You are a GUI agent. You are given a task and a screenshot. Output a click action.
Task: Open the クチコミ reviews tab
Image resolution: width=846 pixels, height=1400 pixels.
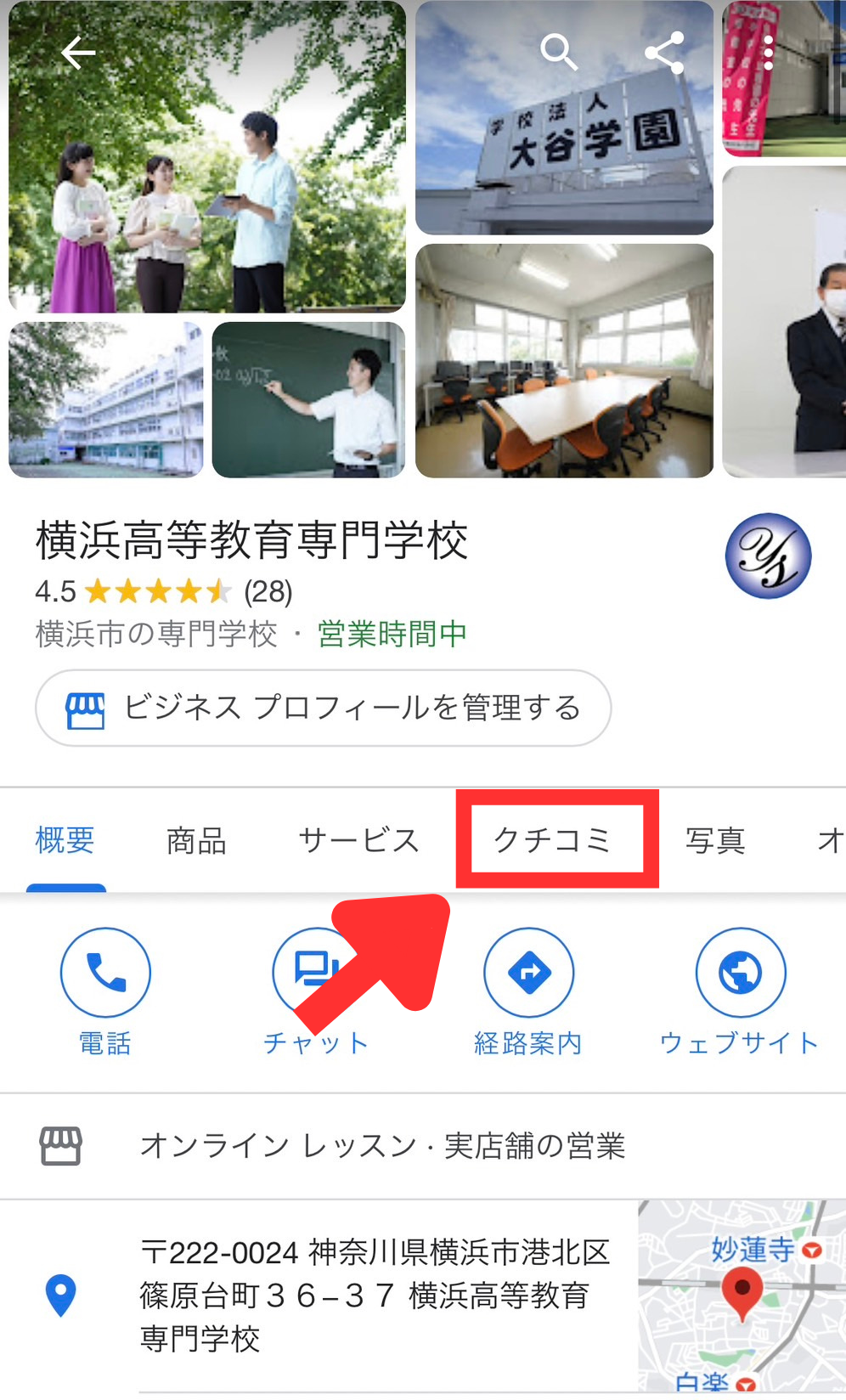(x=553, y=839)
